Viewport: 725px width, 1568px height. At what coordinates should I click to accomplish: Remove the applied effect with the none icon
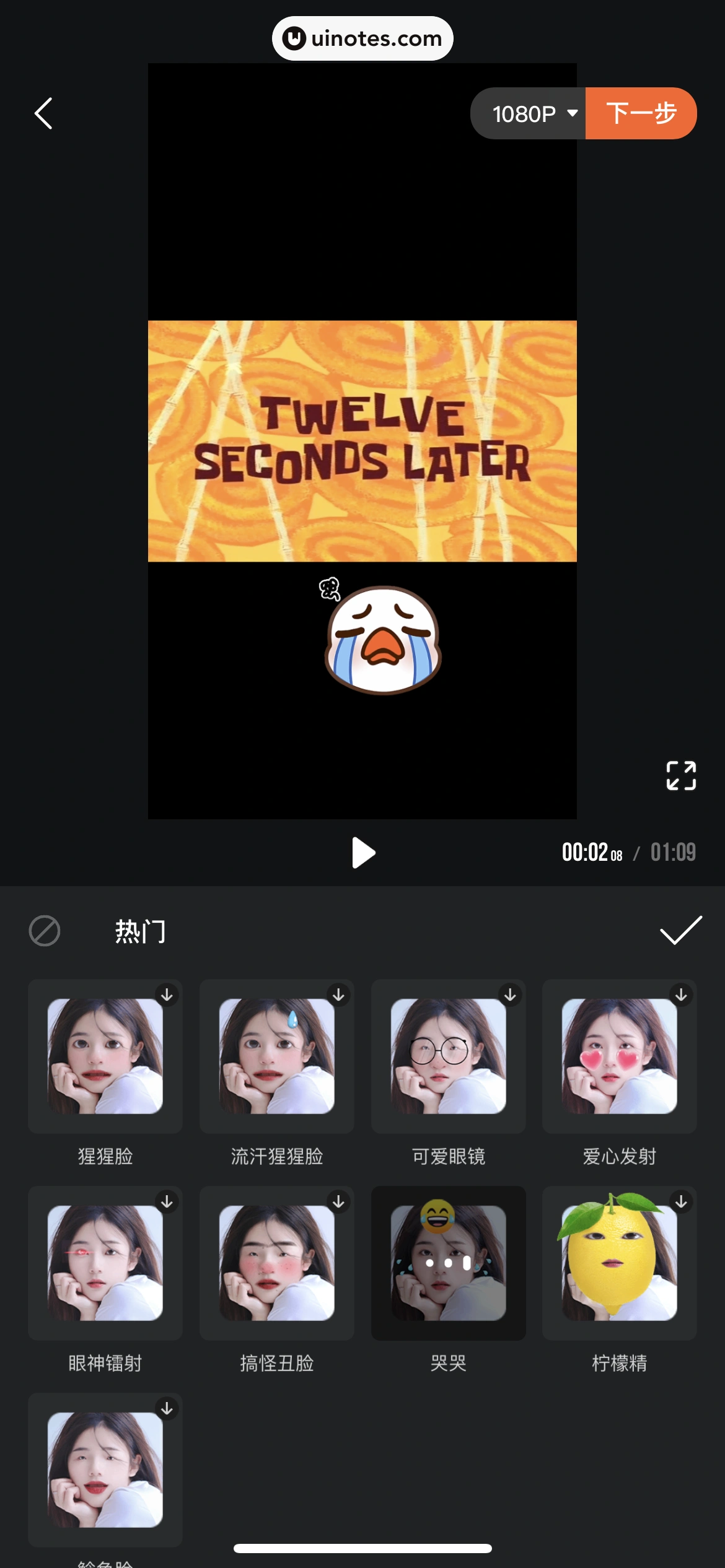pyautogui.click(x=45, y=930)
